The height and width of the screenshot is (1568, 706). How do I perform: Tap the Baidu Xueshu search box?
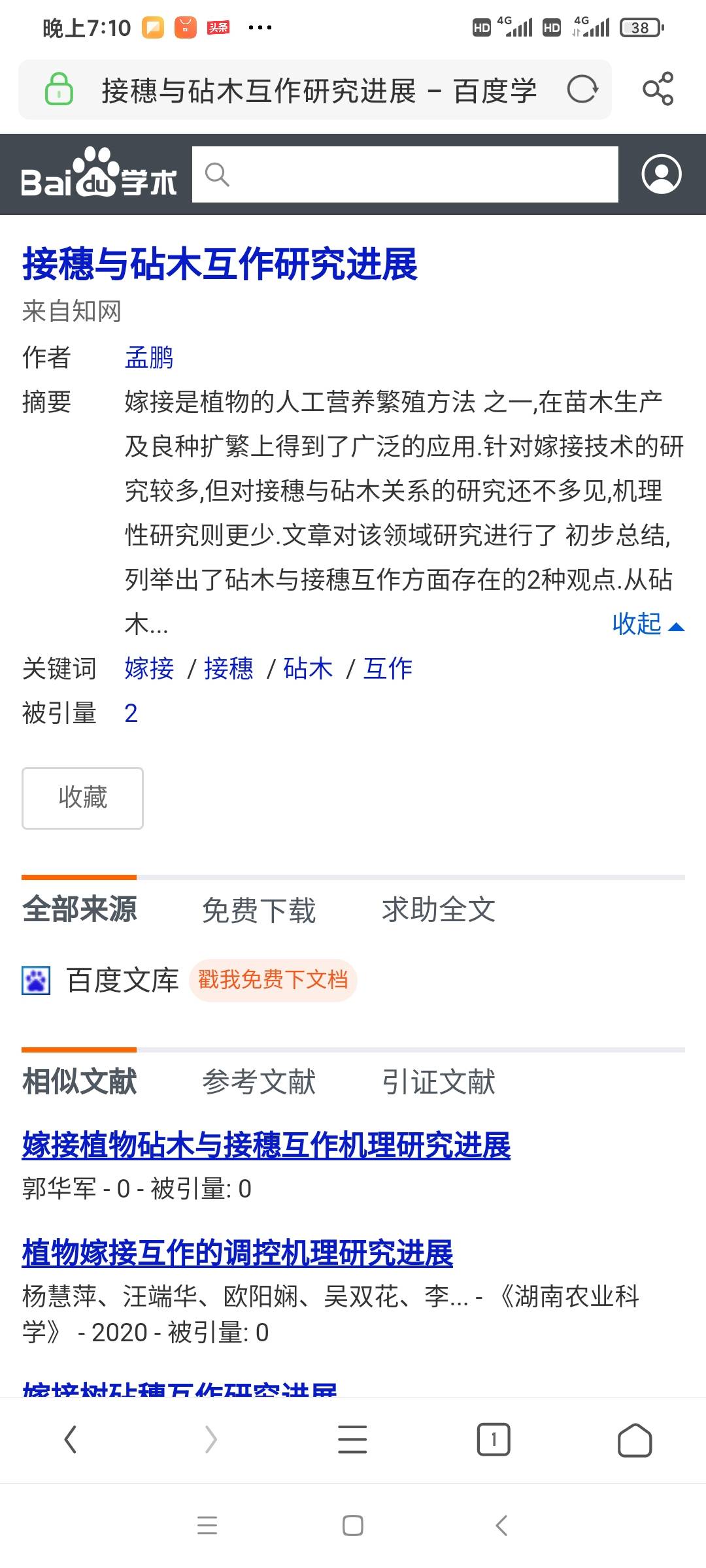pos(405,174)
